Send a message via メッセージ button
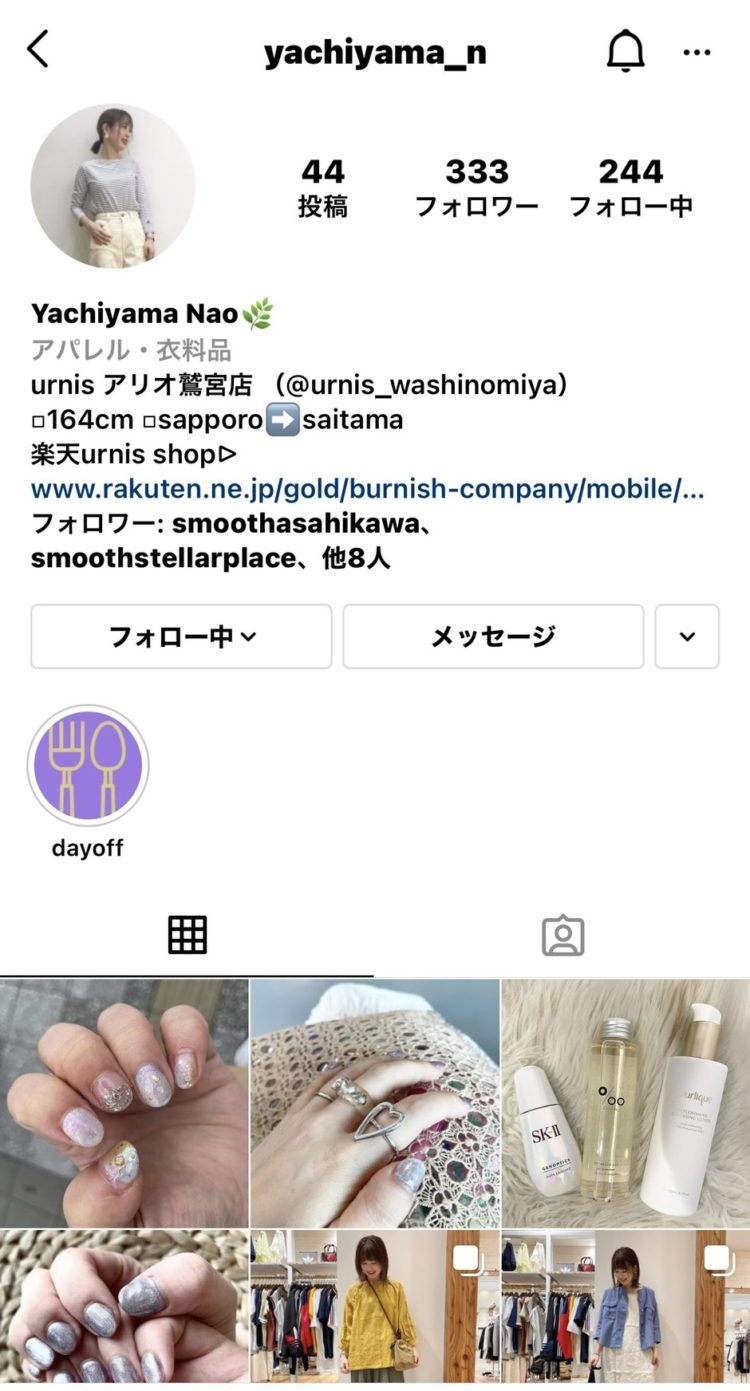 click(493, 637)
